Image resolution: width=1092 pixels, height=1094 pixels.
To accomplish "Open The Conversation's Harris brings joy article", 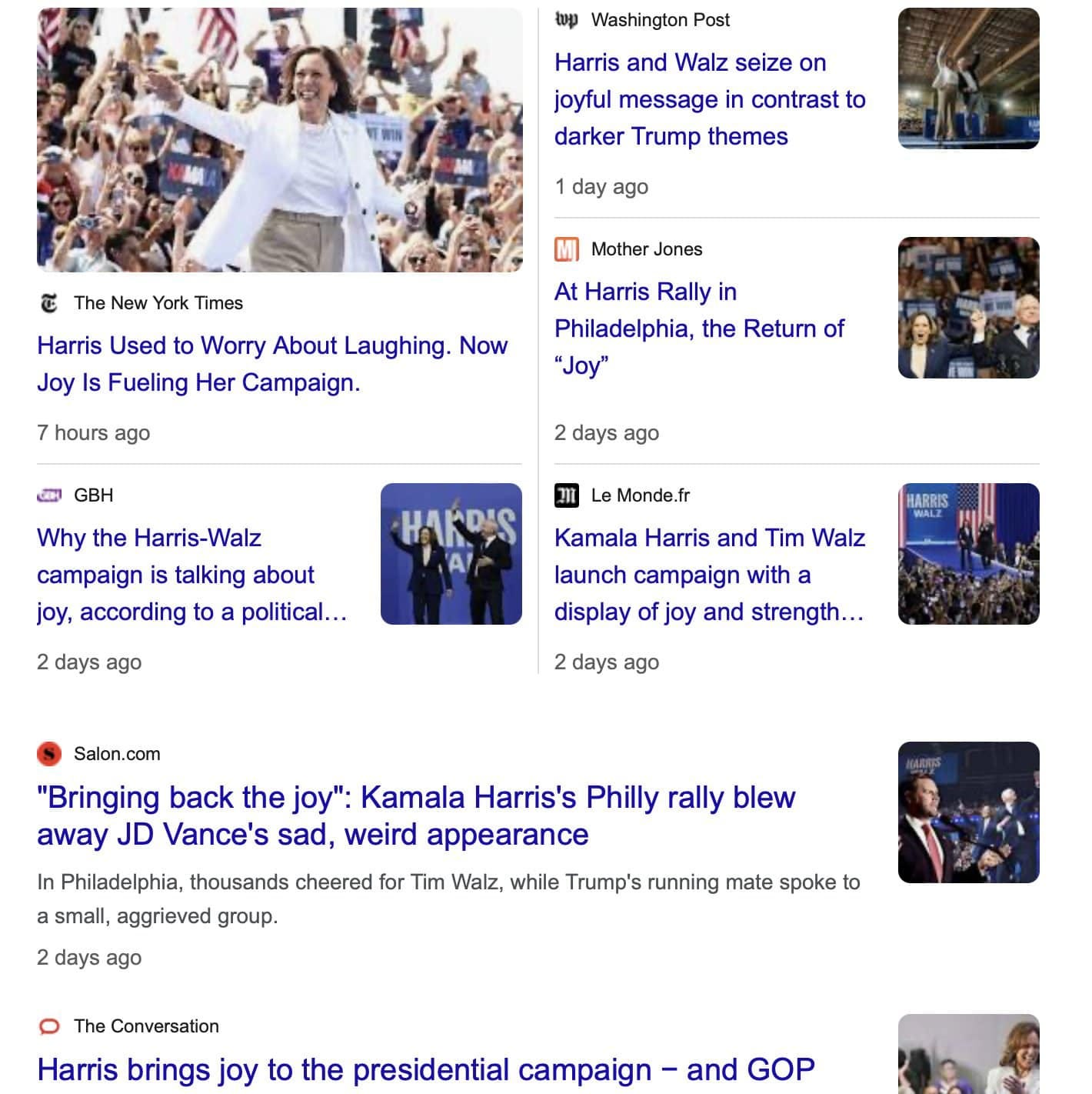I will (425, 1070).
